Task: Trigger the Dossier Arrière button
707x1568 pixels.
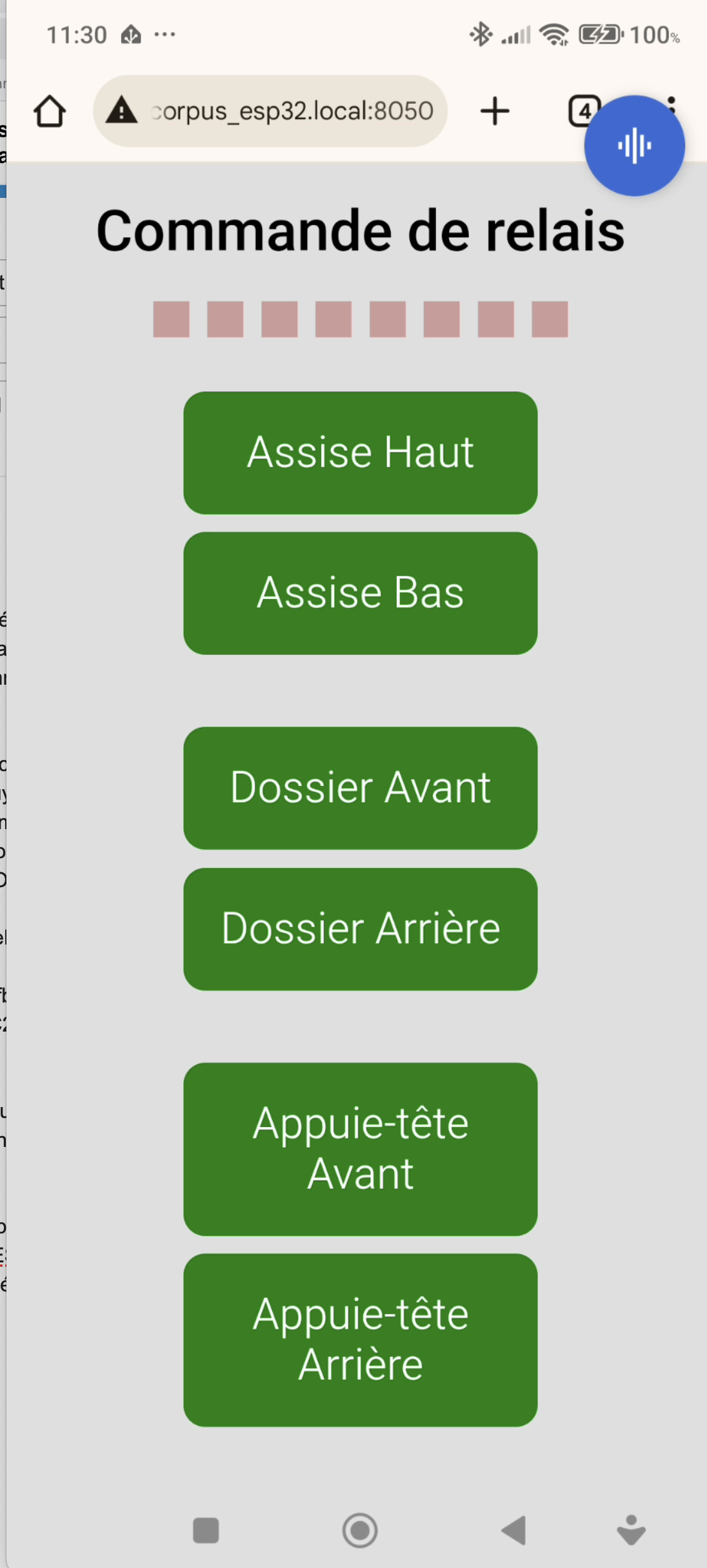Action: tap(360, 929)
